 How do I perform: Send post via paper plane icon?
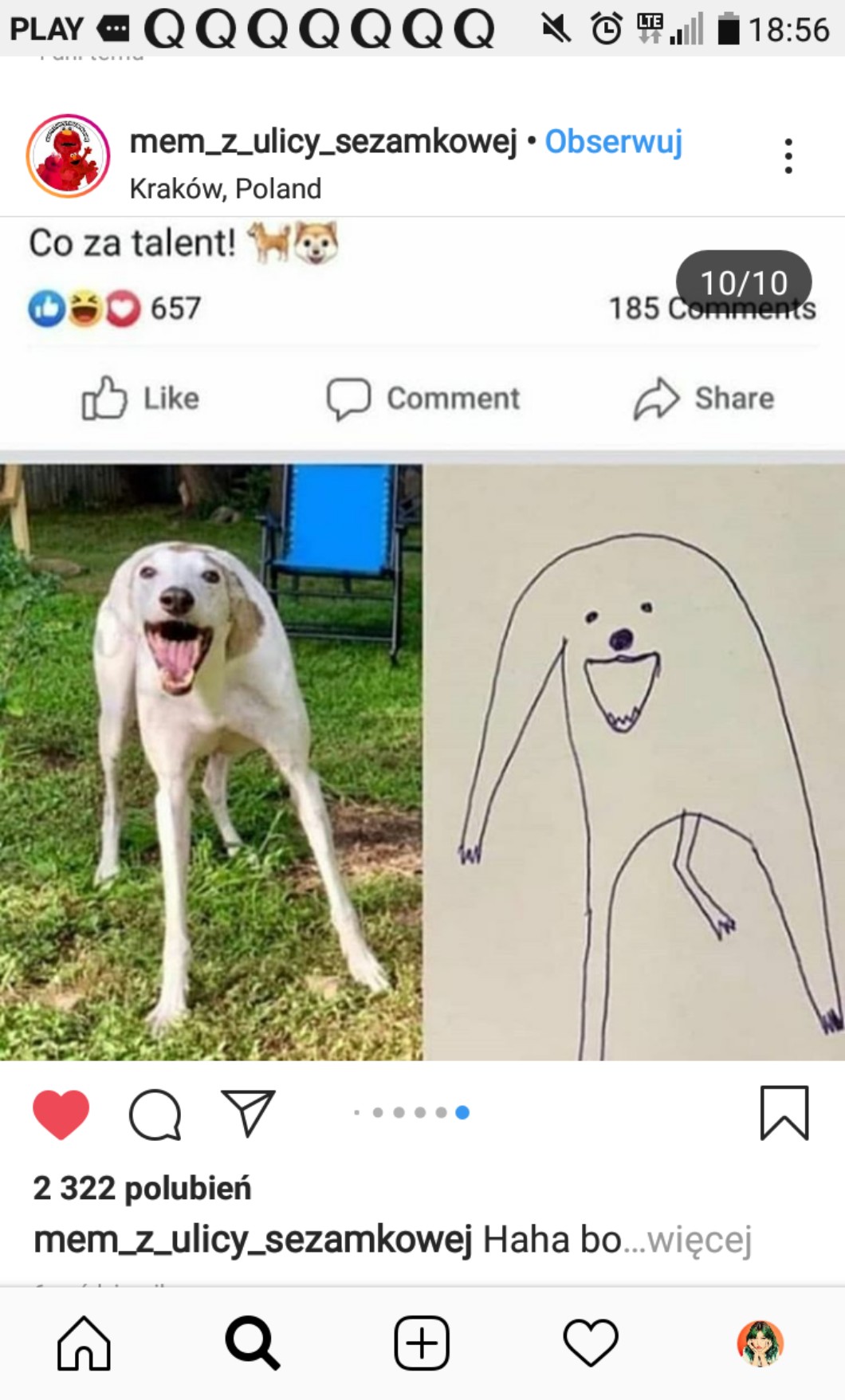249,1113
